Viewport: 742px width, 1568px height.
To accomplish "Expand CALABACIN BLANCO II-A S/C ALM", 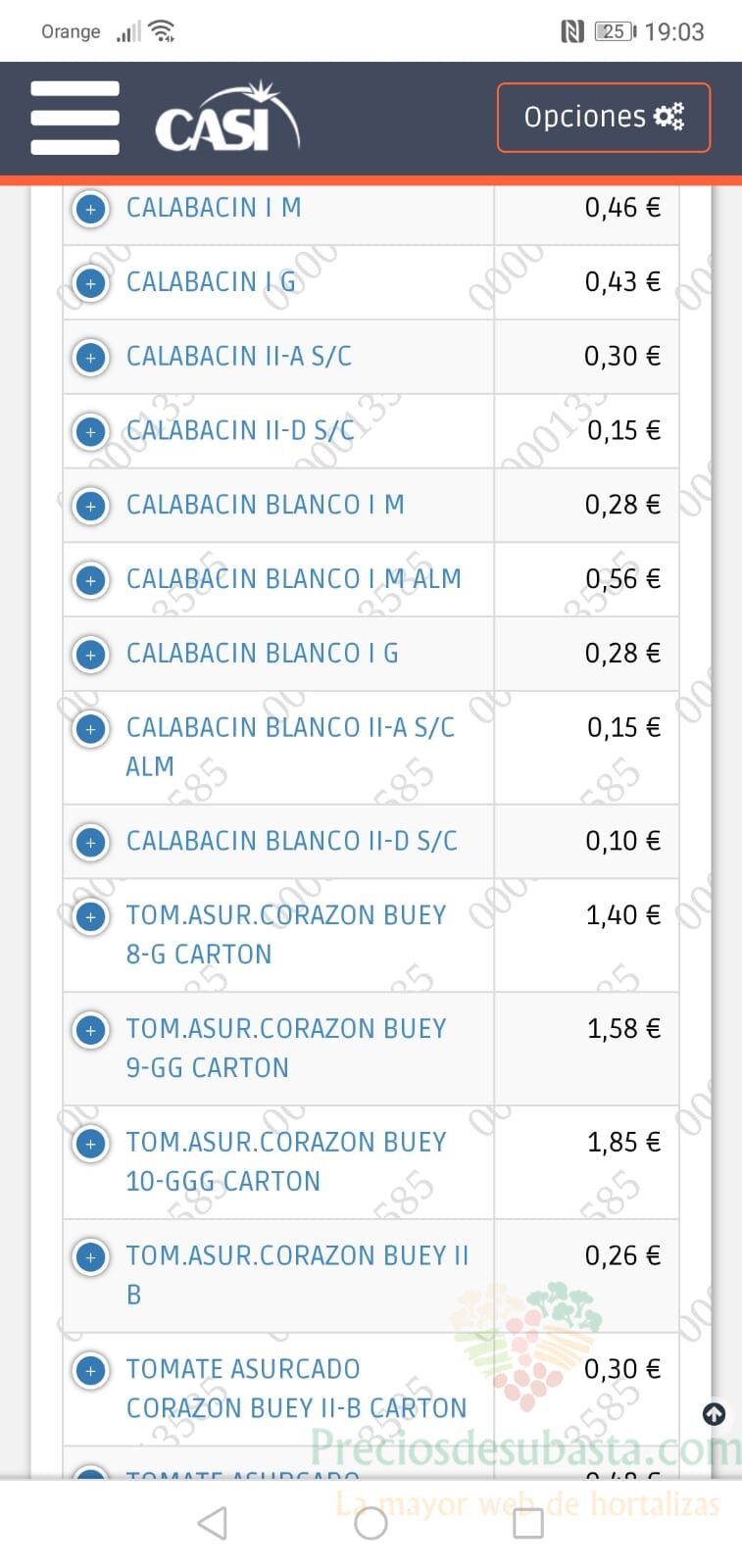I will tap(91, 729).
